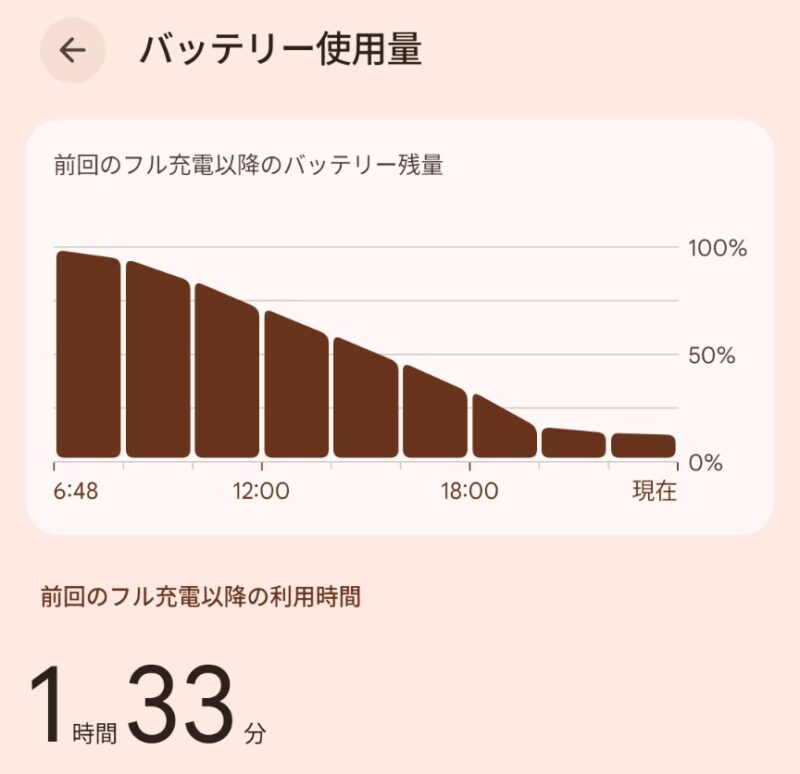The width and height of the screenshot is (800, 774).
Task: Select the chart bar starting at 12:00
Action: coord(296,385)
